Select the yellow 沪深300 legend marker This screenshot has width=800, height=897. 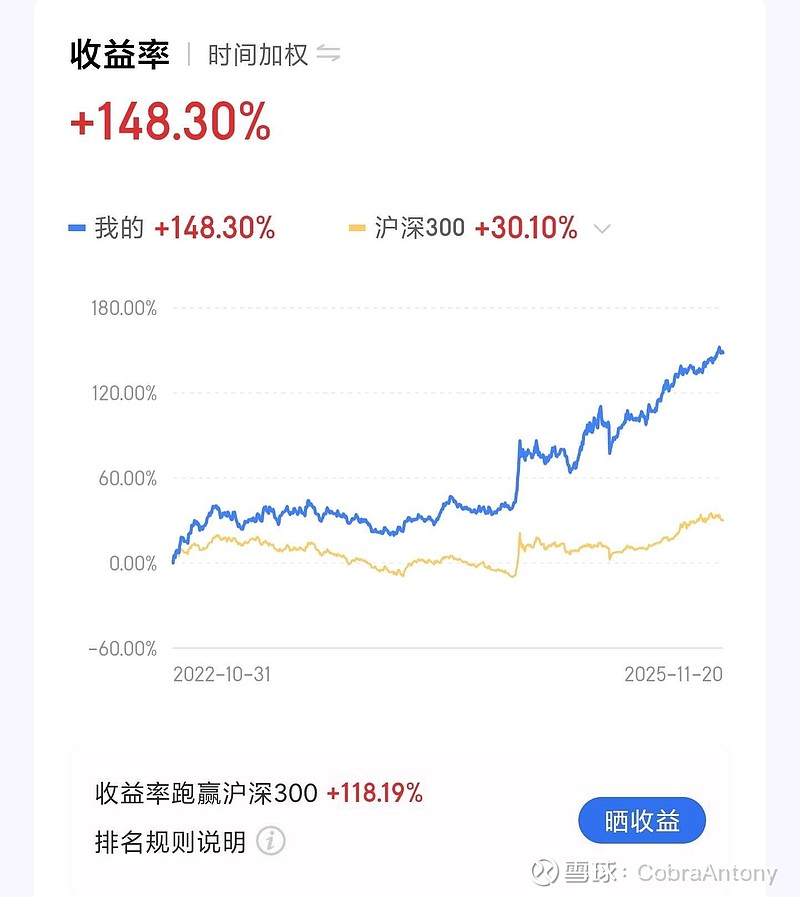click(357, 228)
